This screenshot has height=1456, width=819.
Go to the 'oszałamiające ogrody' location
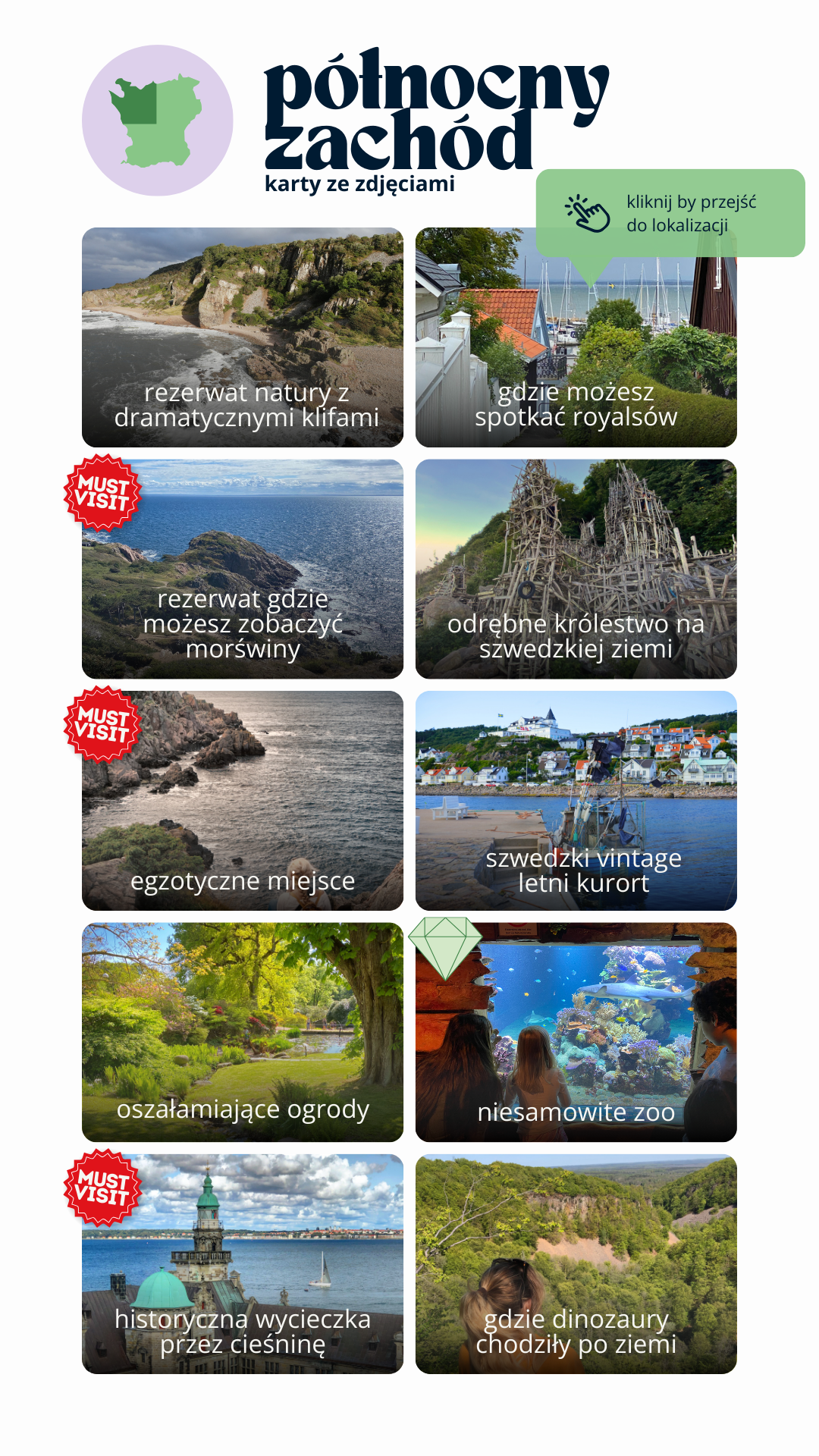click(x=243, y=1031)
